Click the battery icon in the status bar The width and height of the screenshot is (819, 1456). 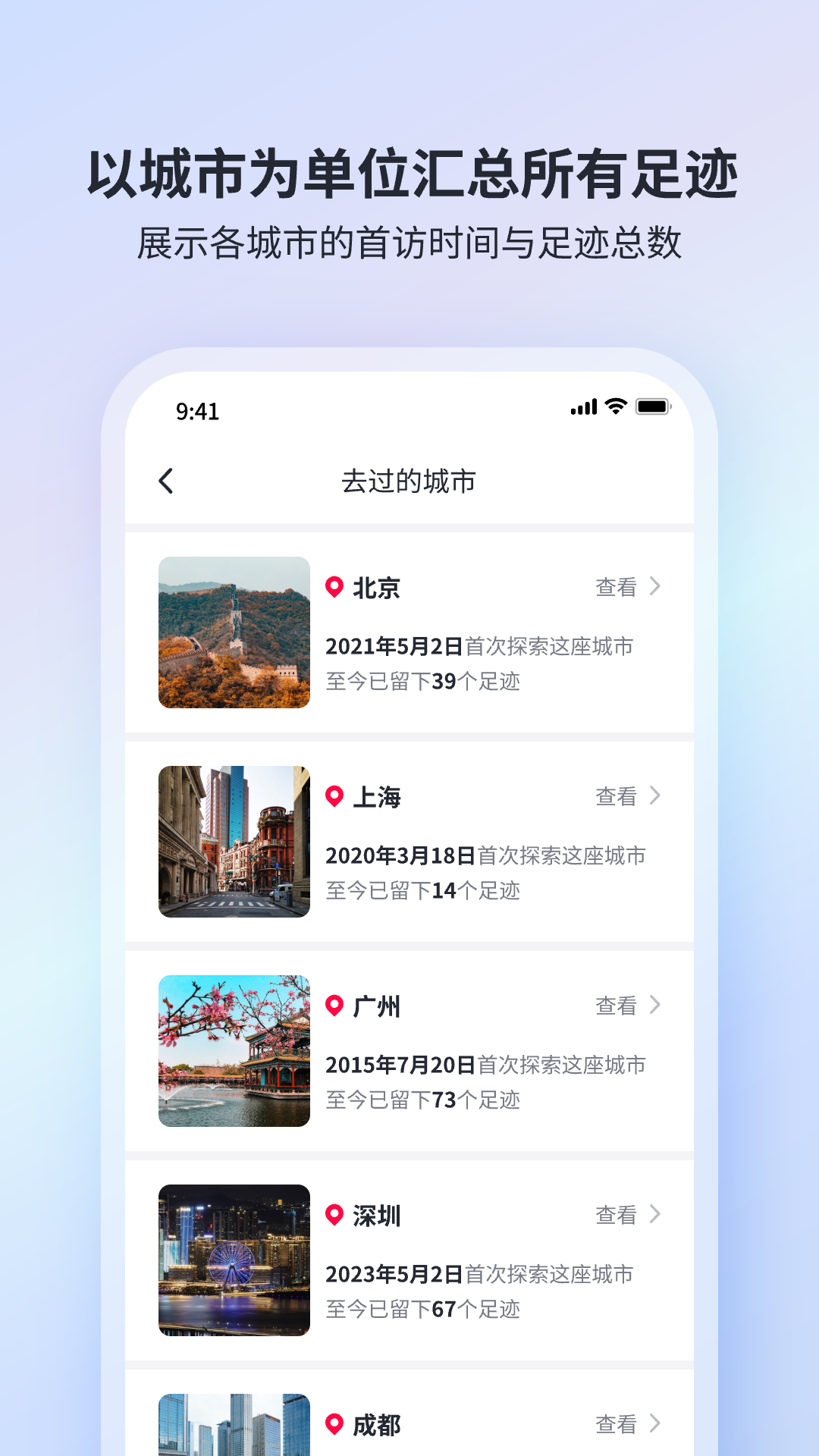pos(654,407)
